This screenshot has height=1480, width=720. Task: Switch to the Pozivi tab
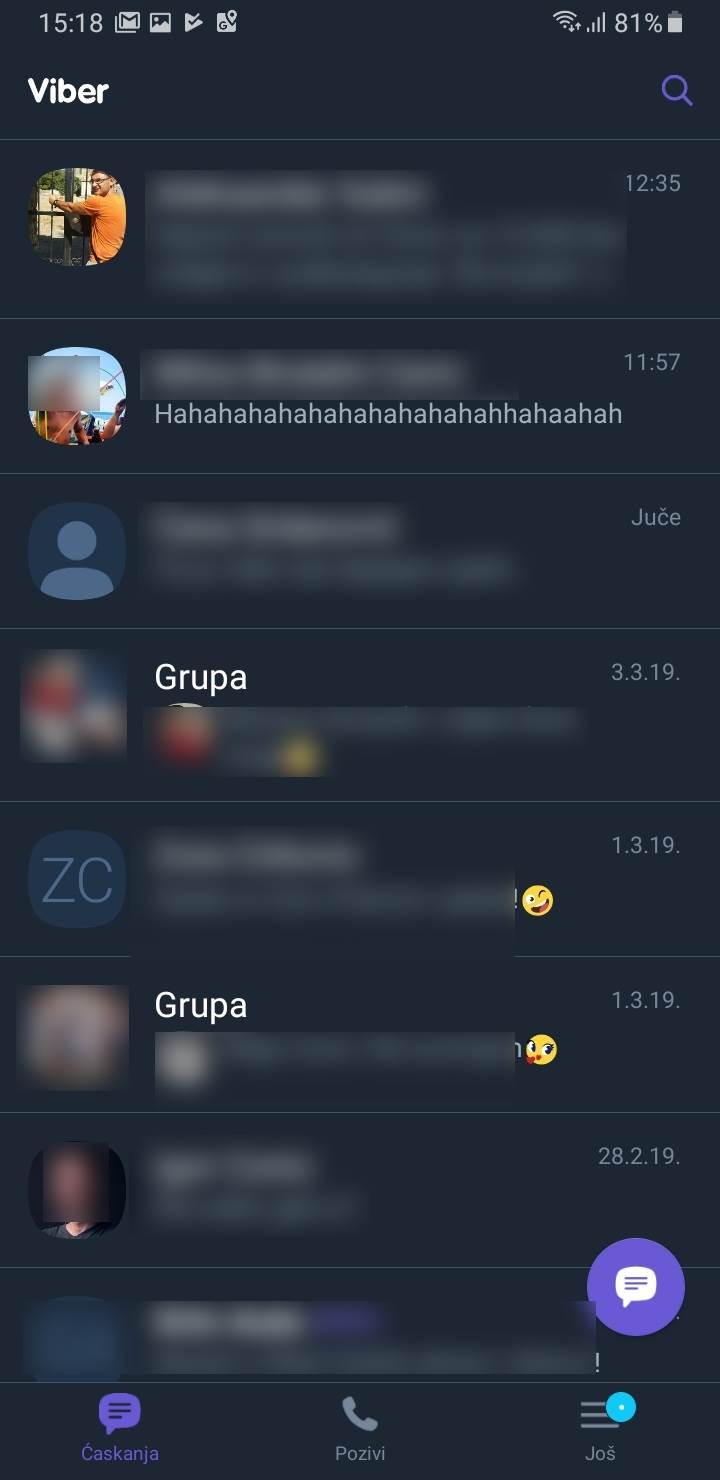[x=360, y=1430]
